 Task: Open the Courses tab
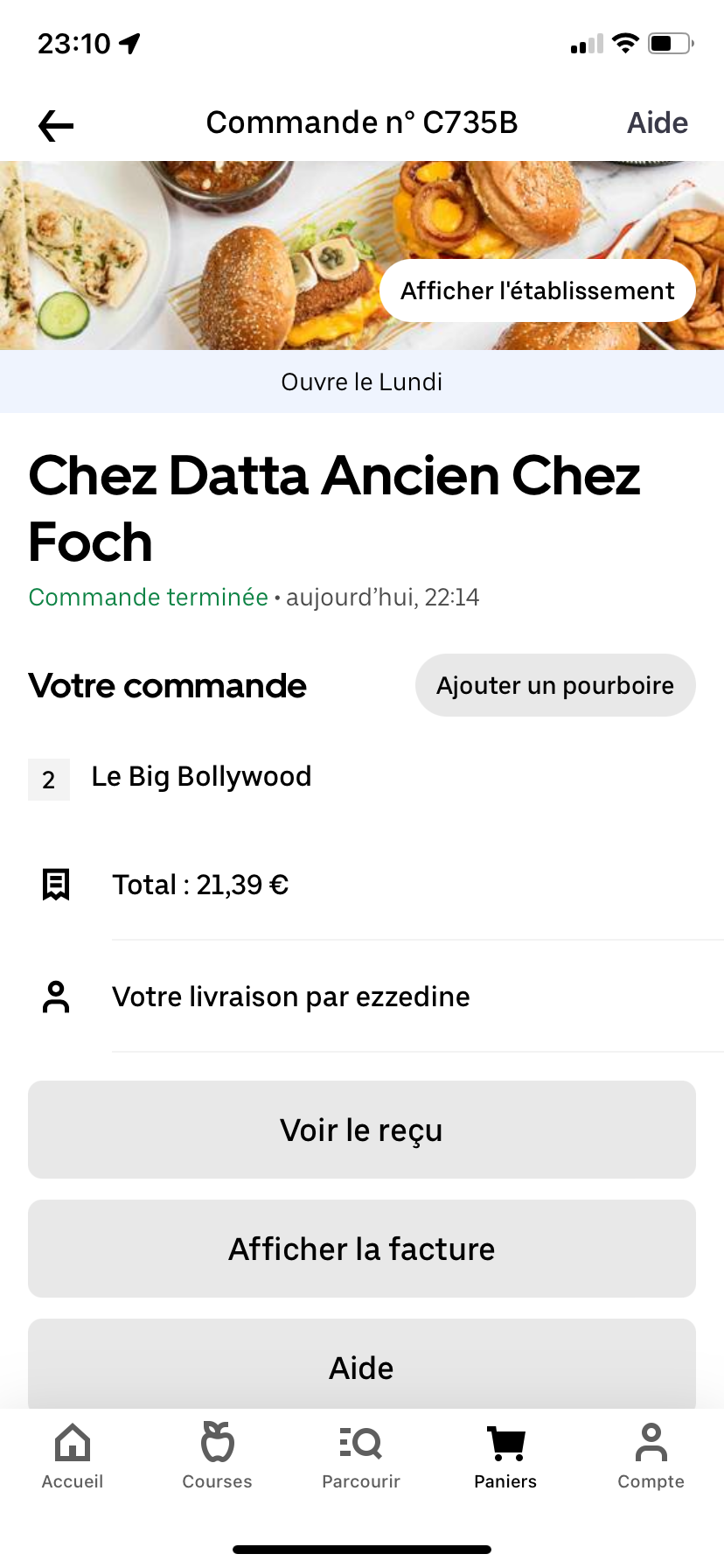click(x=217, y=1457)
